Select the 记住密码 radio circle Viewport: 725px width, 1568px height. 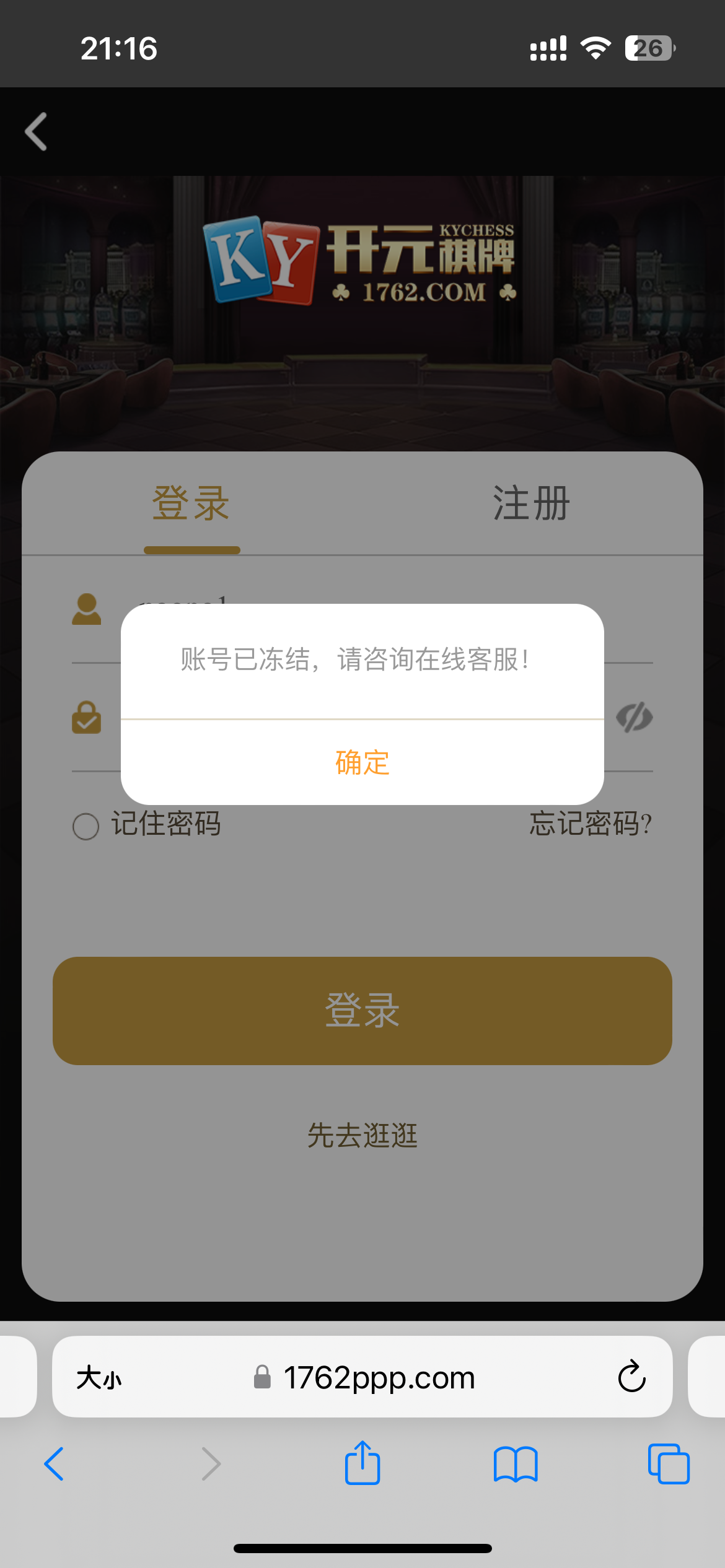coord(86,826)
